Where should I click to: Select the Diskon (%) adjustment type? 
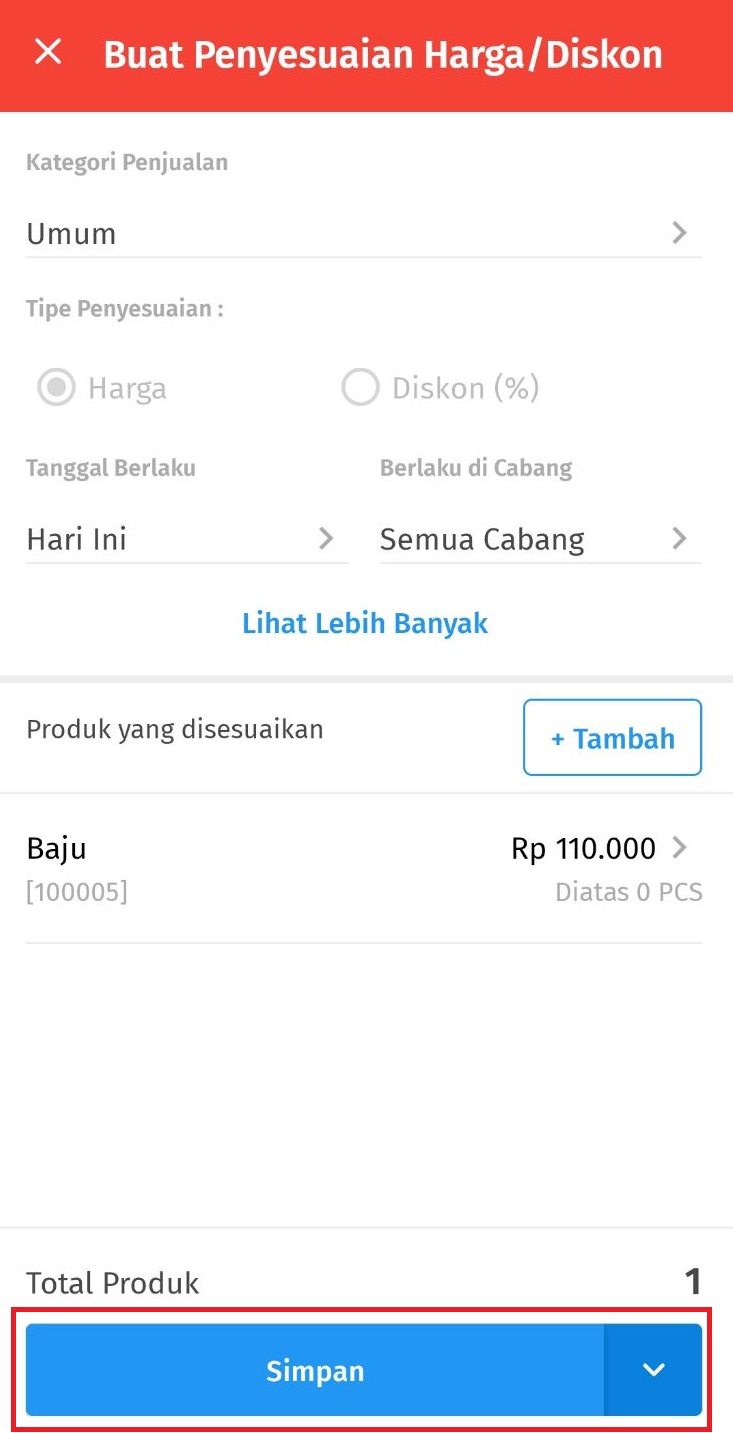pyautogui.click(x=361, y=388)
